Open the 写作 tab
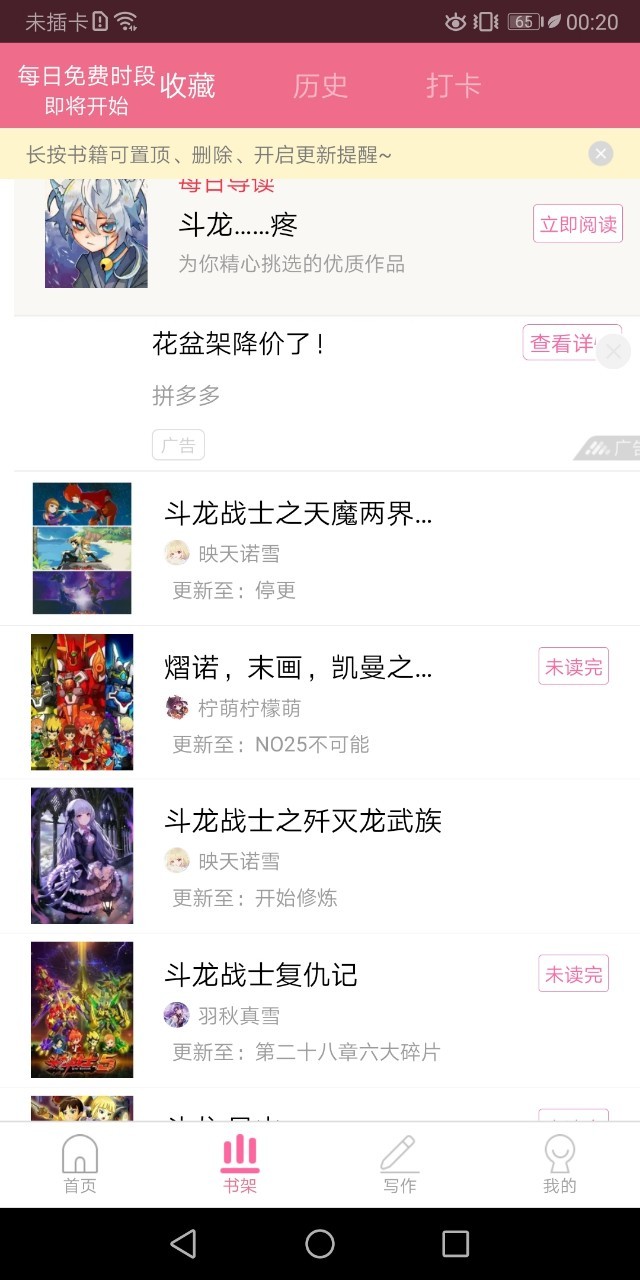Viewport: 640px width, 1280px height. (399, 1165)
